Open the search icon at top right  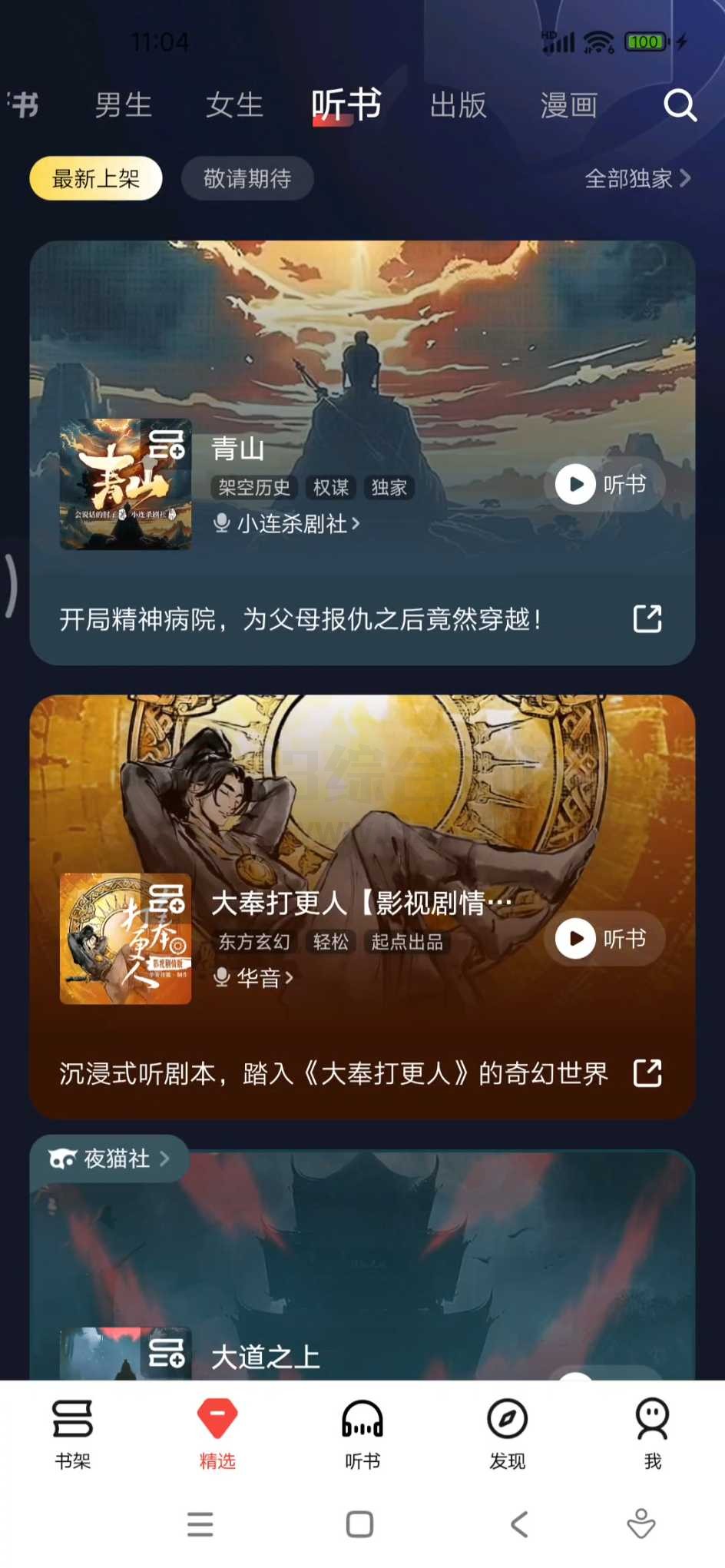(x=679, y=106)
